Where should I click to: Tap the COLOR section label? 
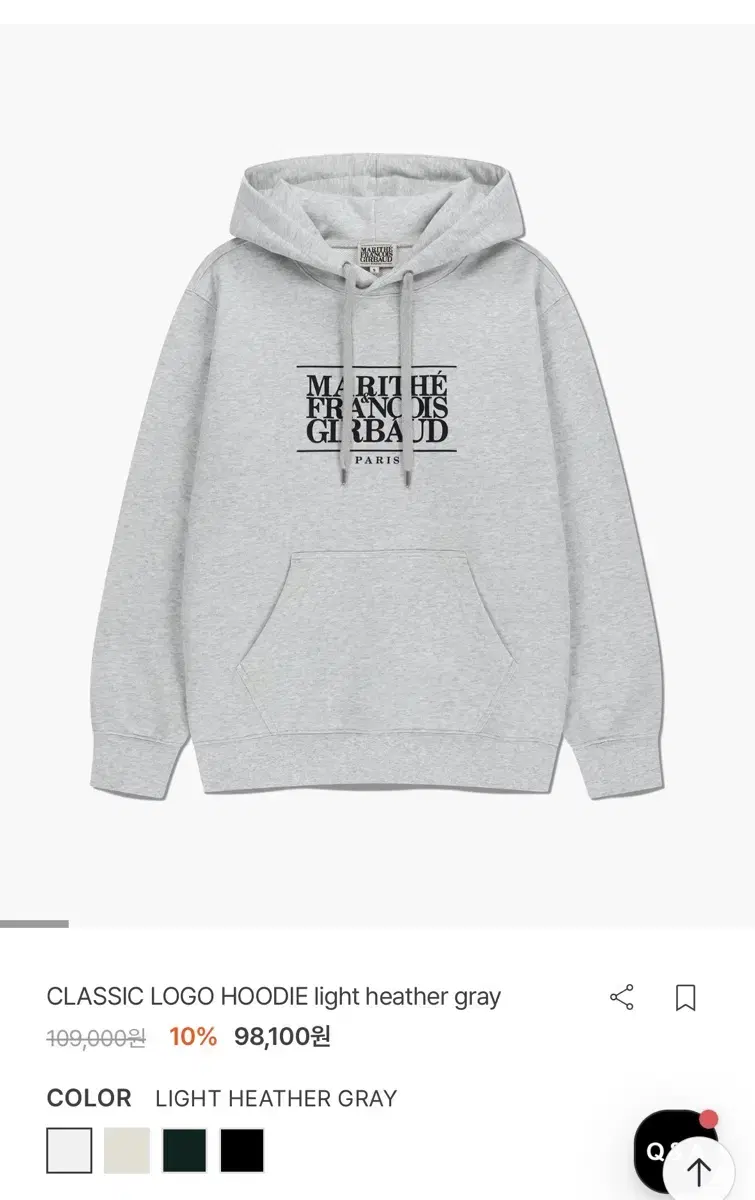click(x=89, y=1098)
